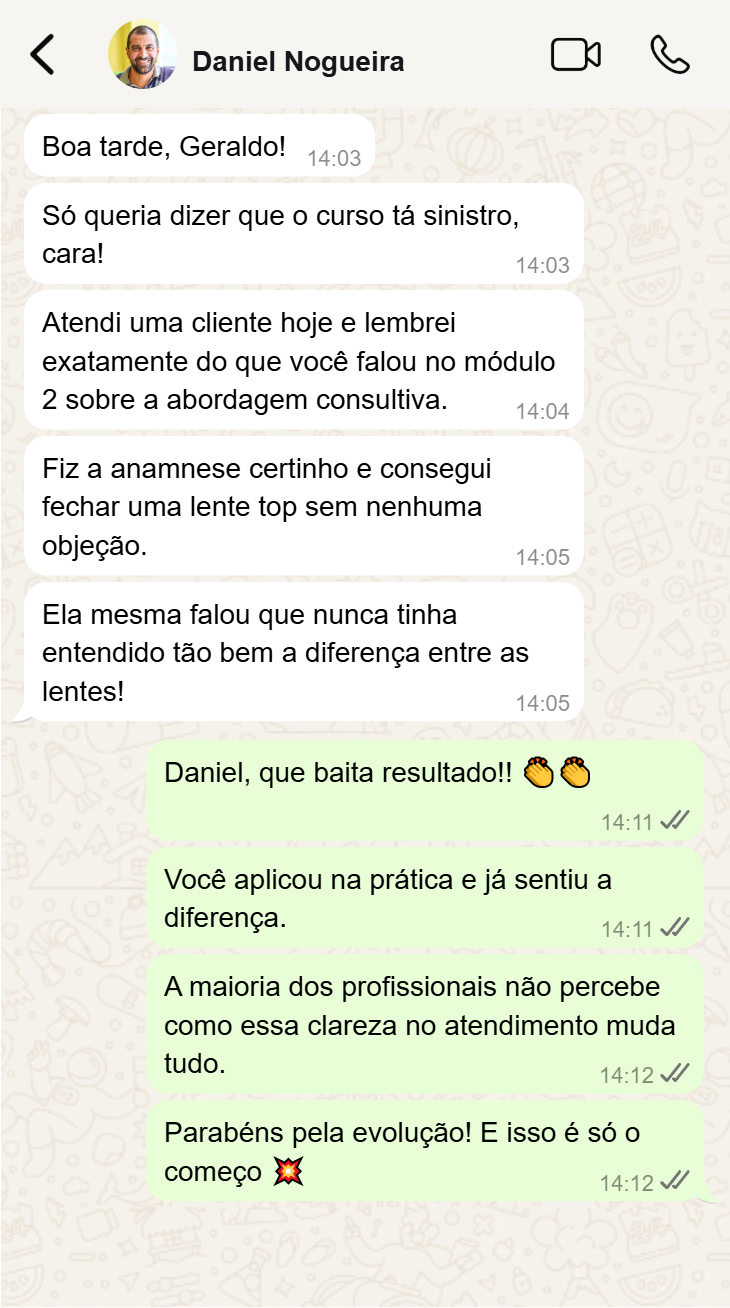View contact info via the Daniel Nogueira name
730x1308 pixels.
(x=298, y=62)
